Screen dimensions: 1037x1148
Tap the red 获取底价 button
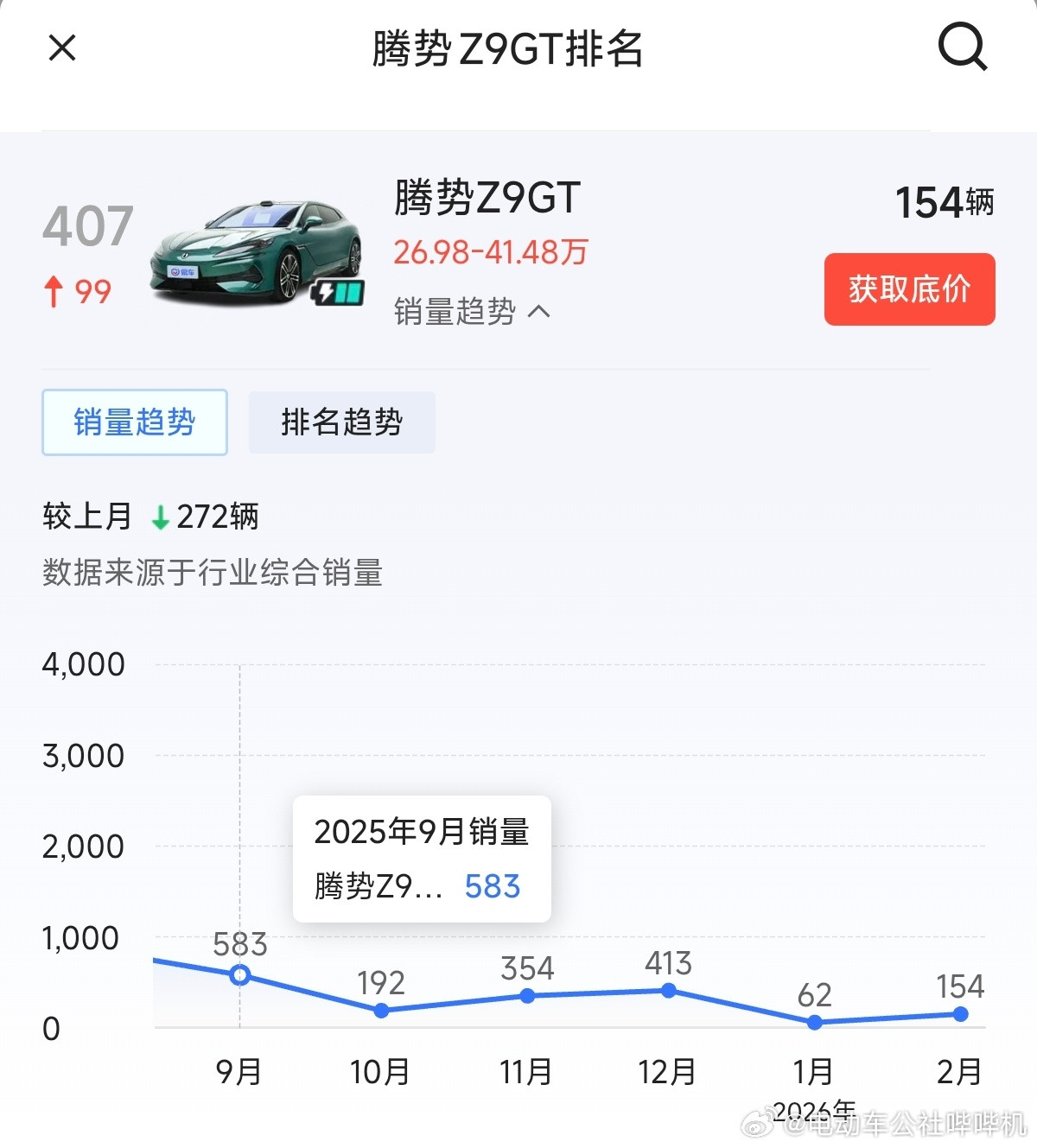point(909,289)
